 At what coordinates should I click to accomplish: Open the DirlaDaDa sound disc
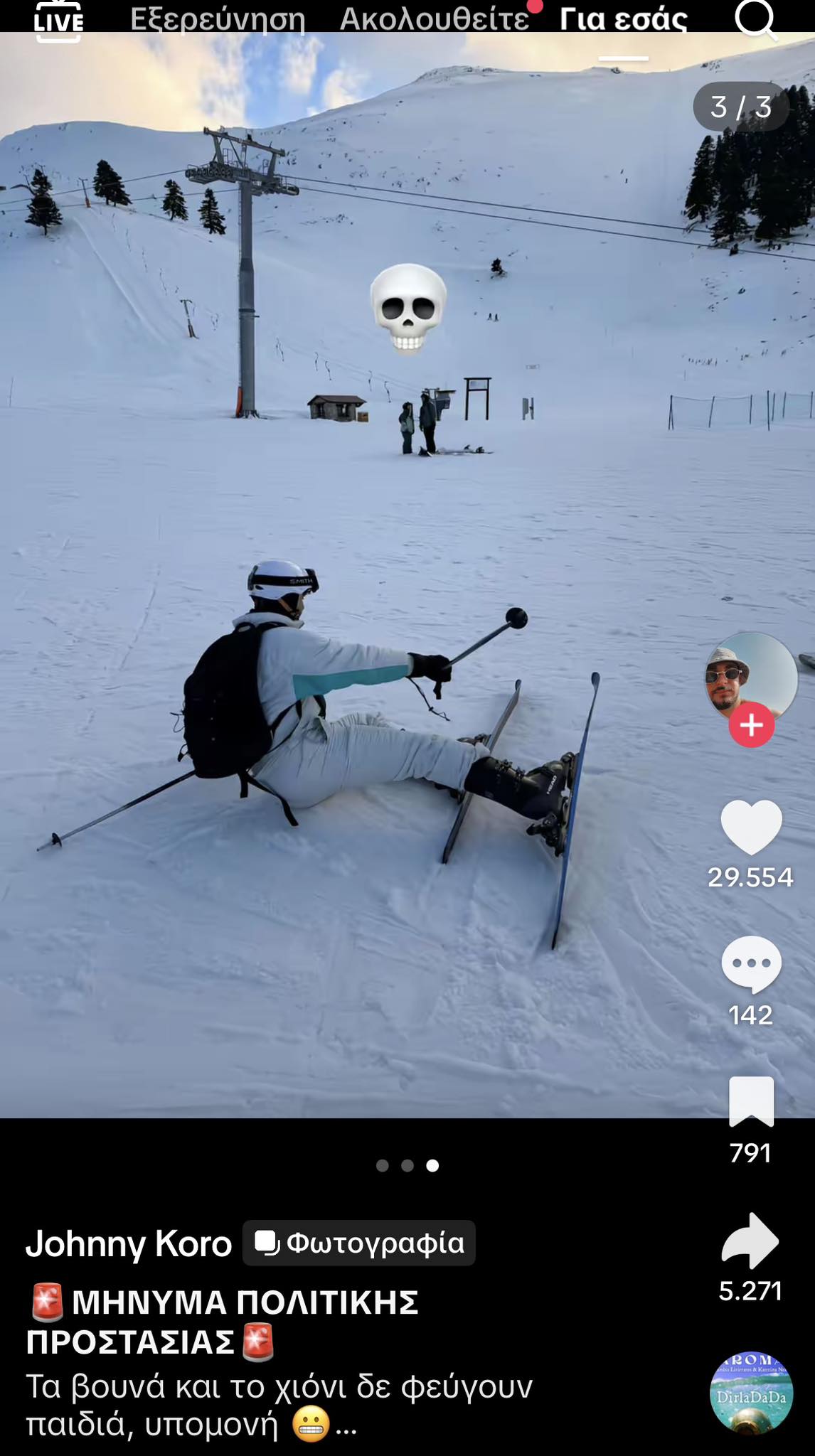tap(751, 1393)
